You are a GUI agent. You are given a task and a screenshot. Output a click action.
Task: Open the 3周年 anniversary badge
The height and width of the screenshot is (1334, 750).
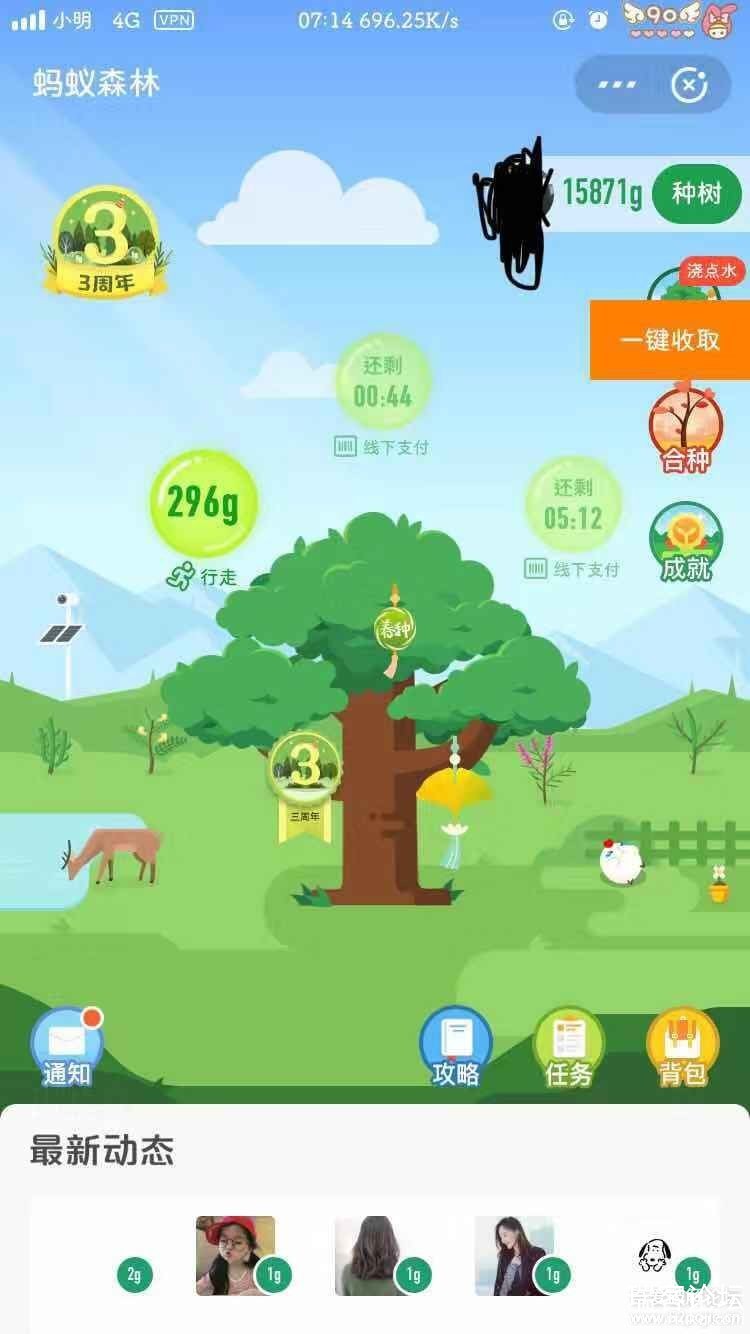pos(106,242)
